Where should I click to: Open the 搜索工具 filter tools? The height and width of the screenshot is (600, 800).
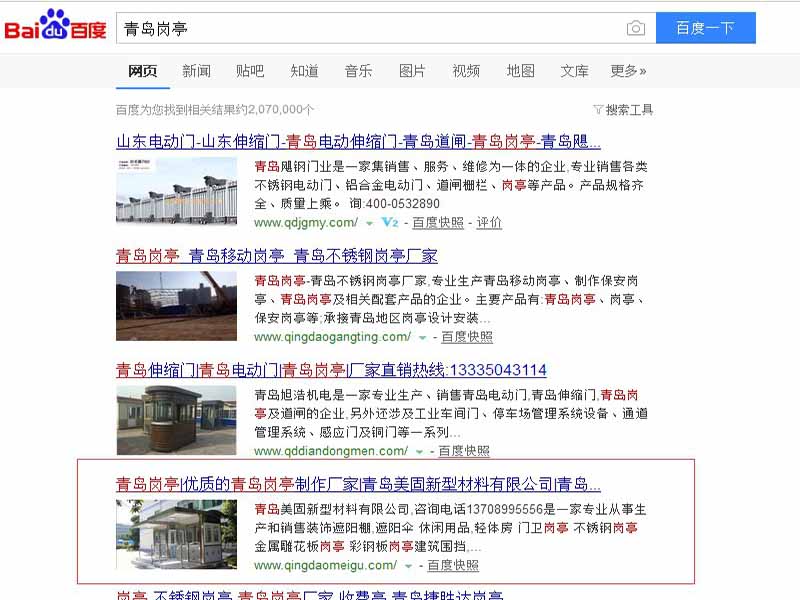[x=623, y=110]
